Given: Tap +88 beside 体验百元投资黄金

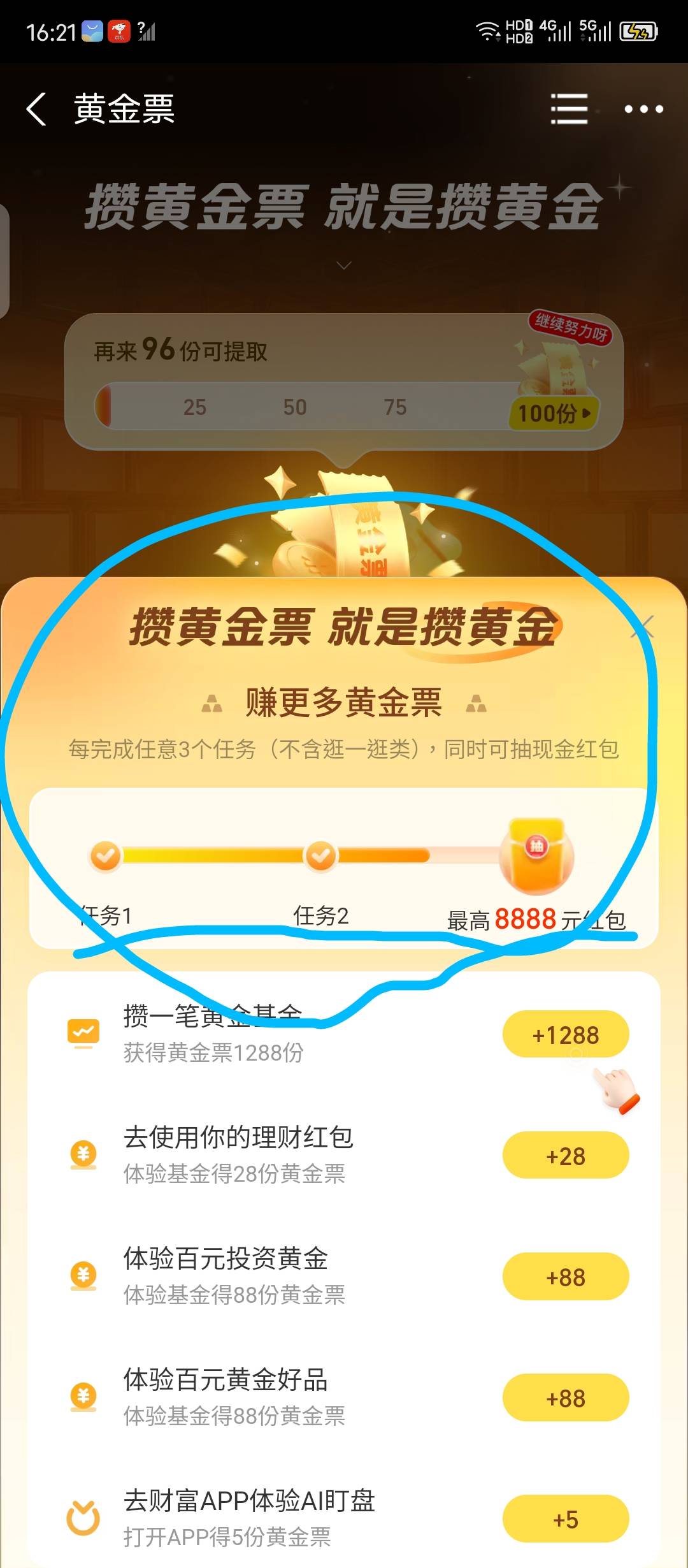Looking at the screenshot, I should click(566, 1277).
